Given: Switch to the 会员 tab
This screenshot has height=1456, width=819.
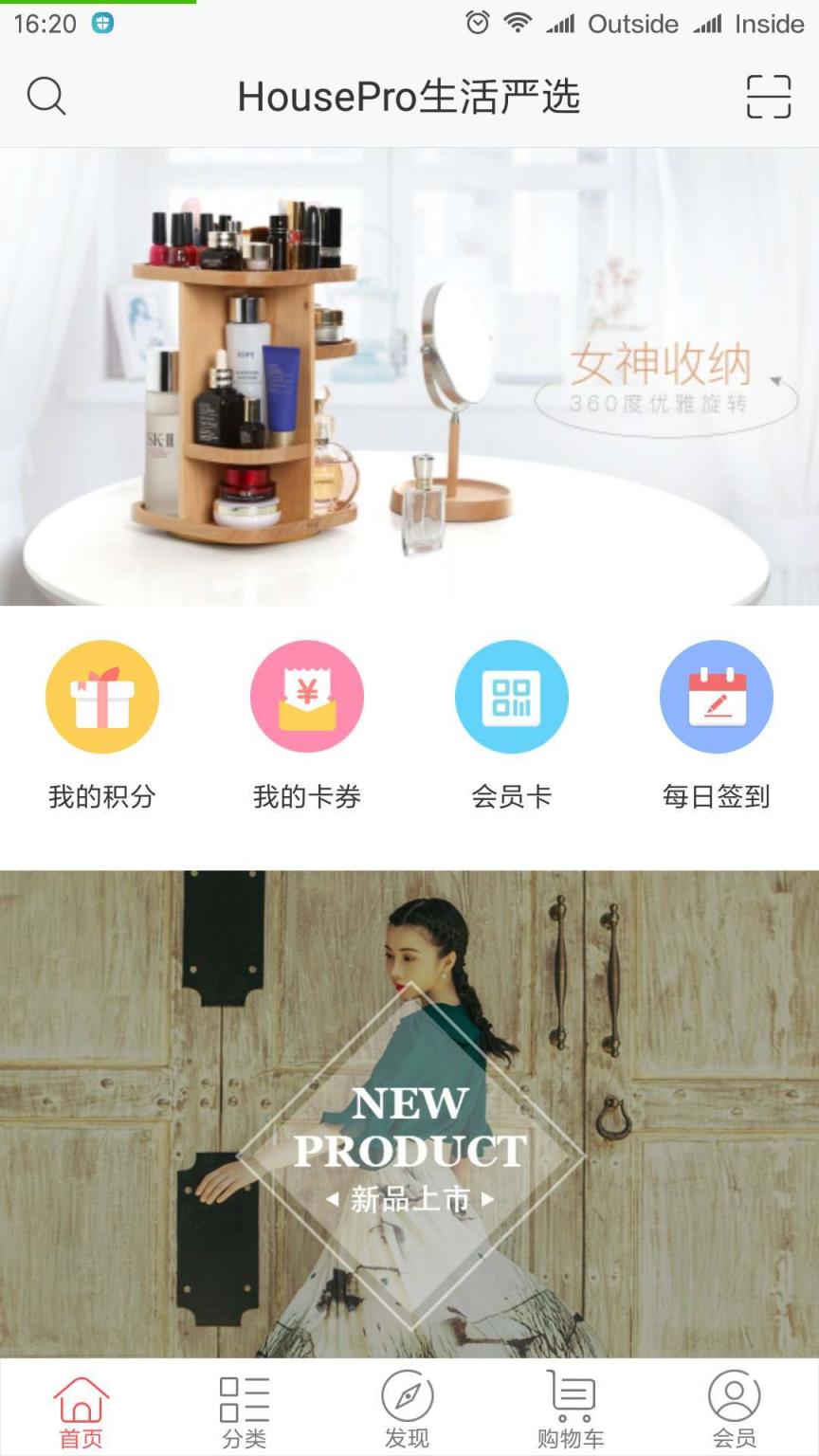Looking at the screenshot, I should 735,1410.
